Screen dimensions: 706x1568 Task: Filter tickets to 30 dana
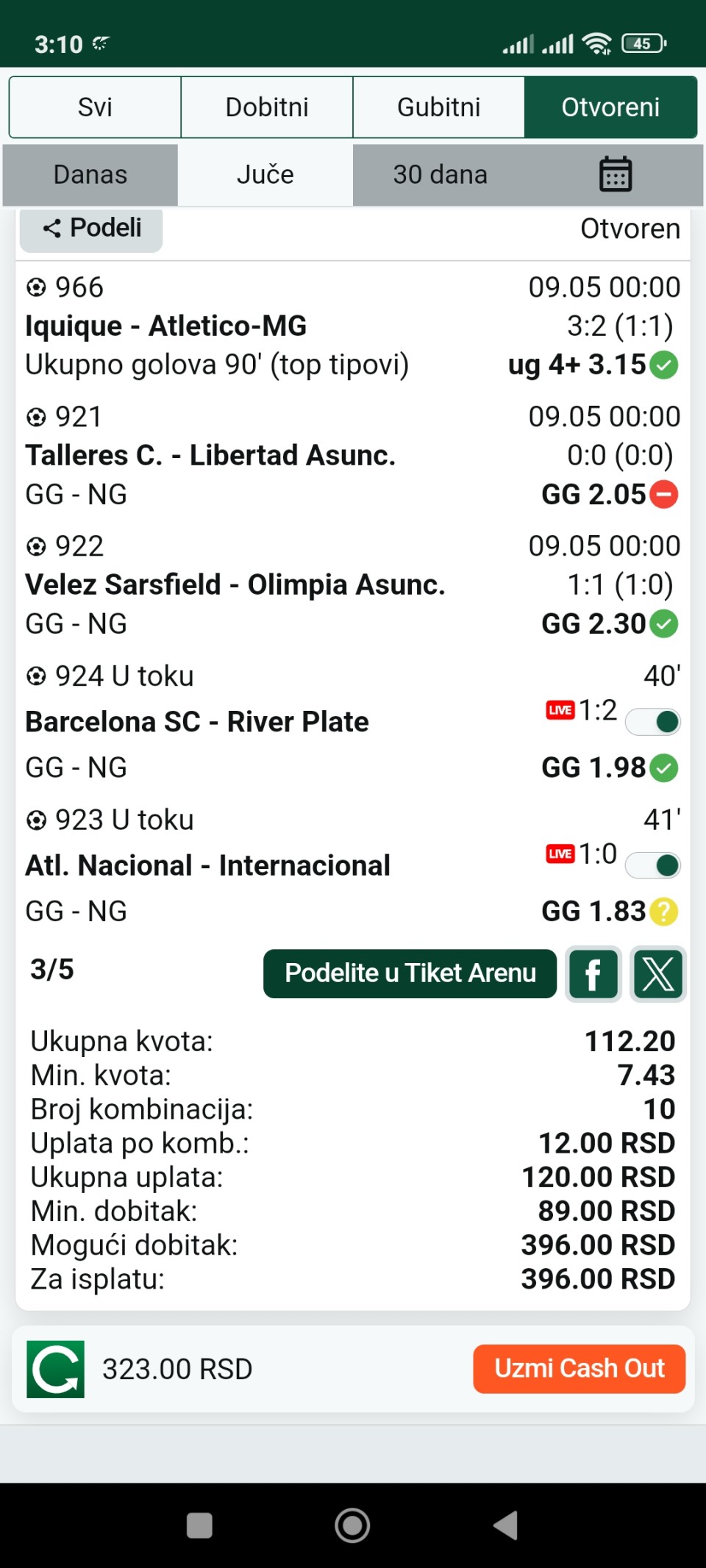tap(441, 175)
